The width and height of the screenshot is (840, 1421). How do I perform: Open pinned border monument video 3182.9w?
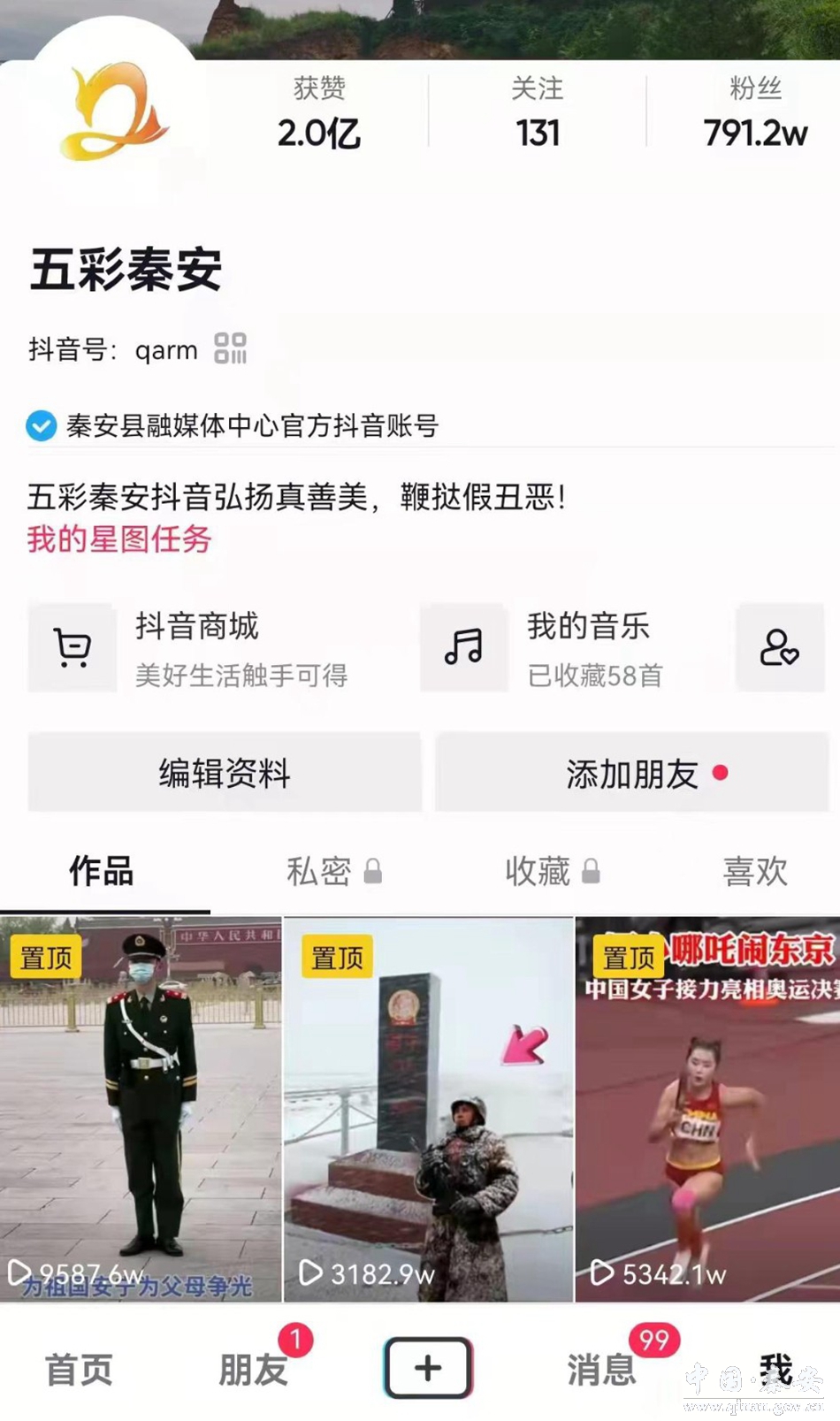coord(428,1110)
